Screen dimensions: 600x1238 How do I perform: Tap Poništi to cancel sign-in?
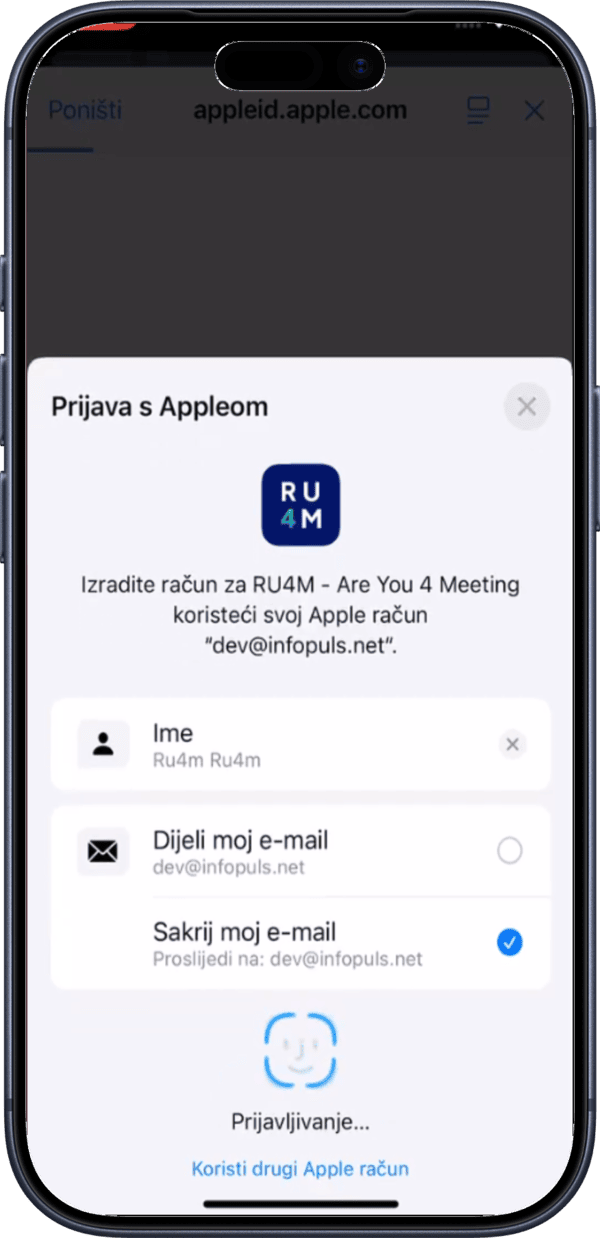(x=85, y=110)
